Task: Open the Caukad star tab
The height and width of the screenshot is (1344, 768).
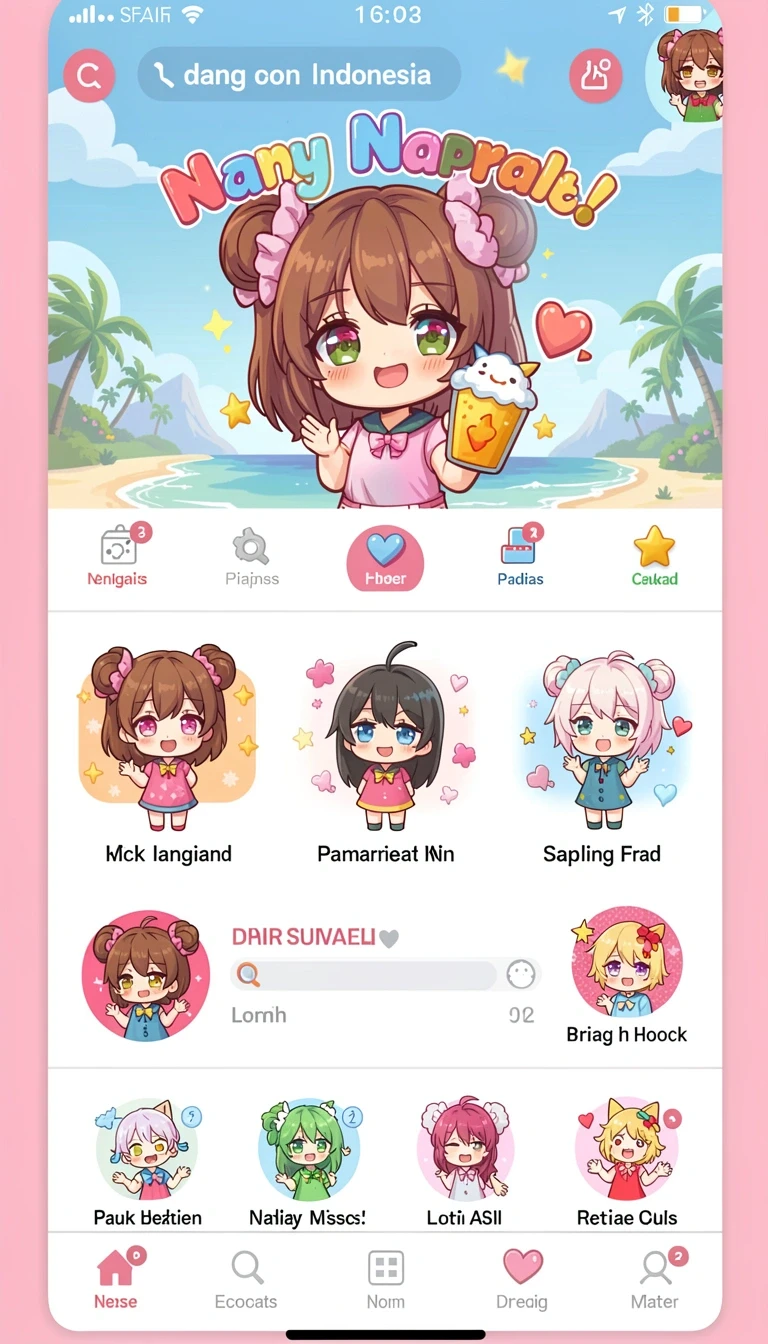Action: [654, 558]
